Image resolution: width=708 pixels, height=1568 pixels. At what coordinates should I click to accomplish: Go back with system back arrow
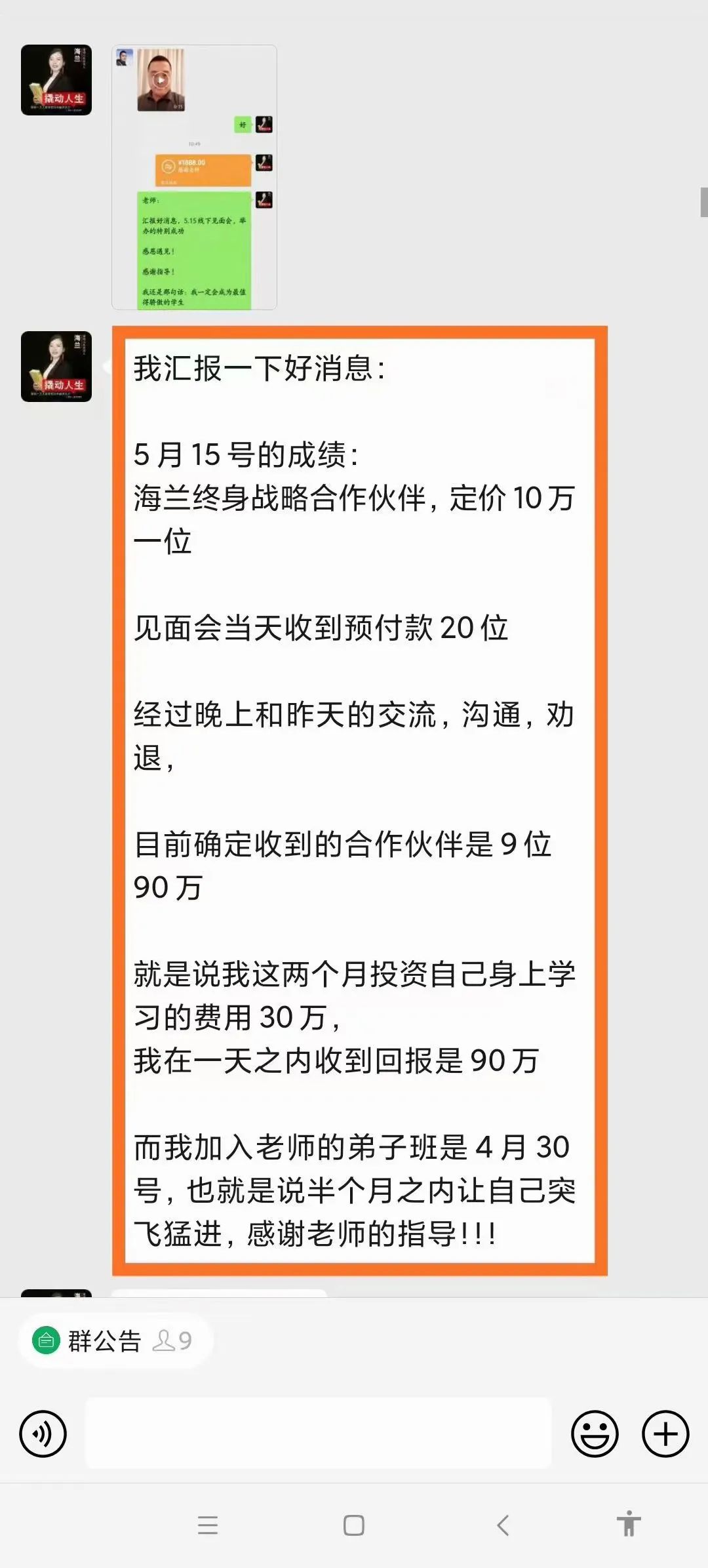click(503, 1525)
